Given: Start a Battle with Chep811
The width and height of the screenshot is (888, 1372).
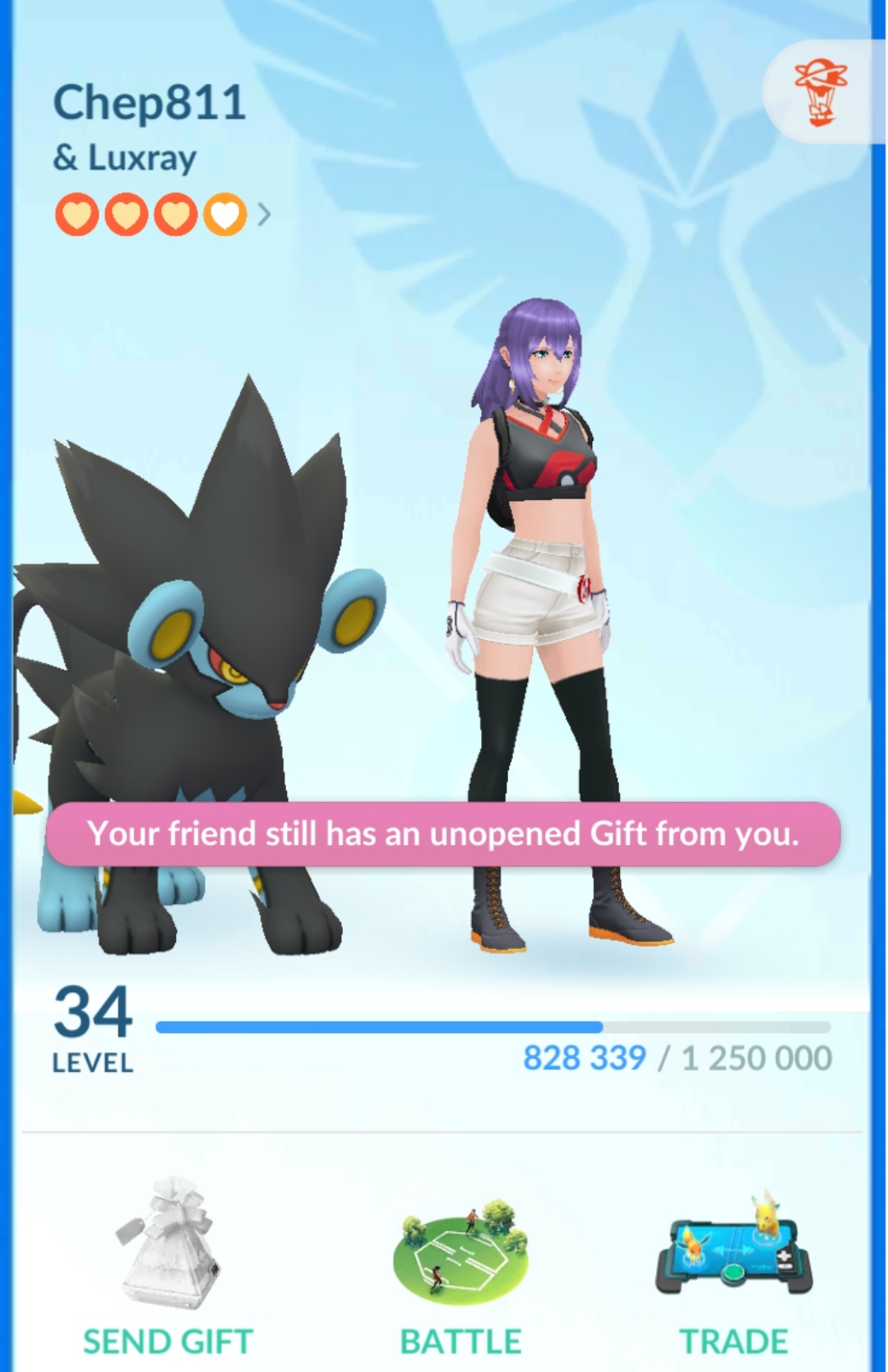Looking at the screenshot, I should 460,1267.
